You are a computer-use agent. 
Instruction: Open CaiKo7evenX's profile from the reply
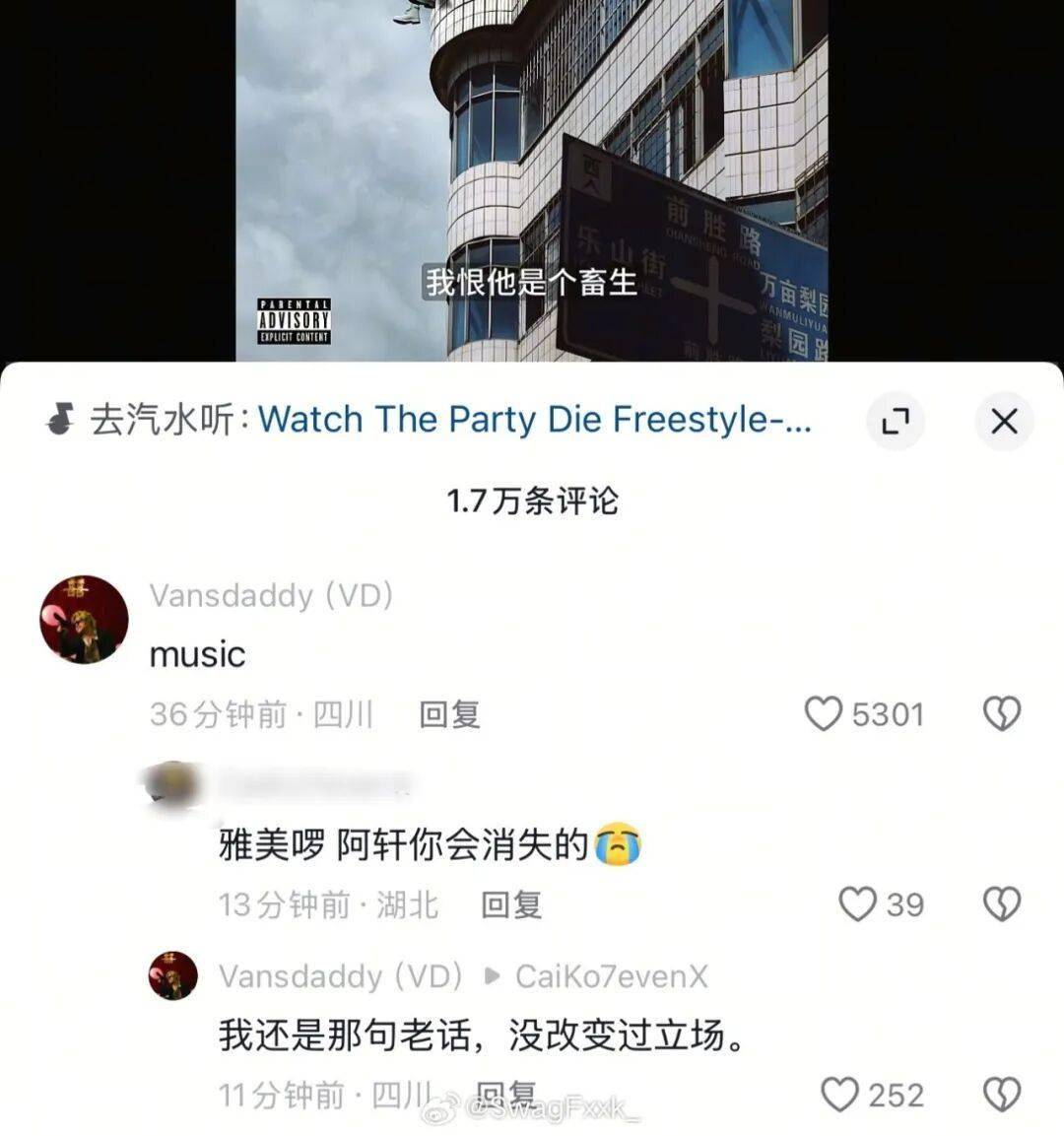(x=611, y=975)
